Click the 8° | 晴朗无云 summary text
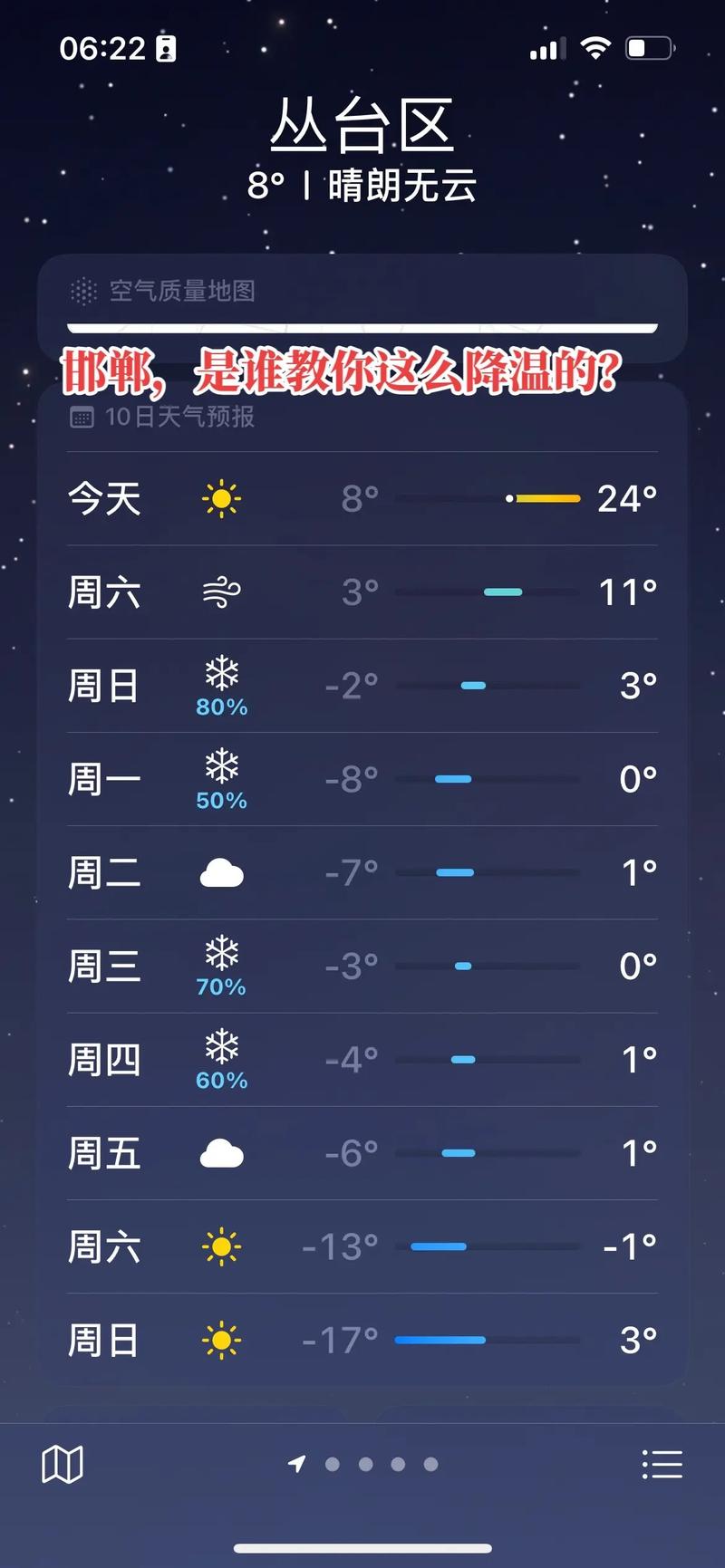 (x=362, y=186)
